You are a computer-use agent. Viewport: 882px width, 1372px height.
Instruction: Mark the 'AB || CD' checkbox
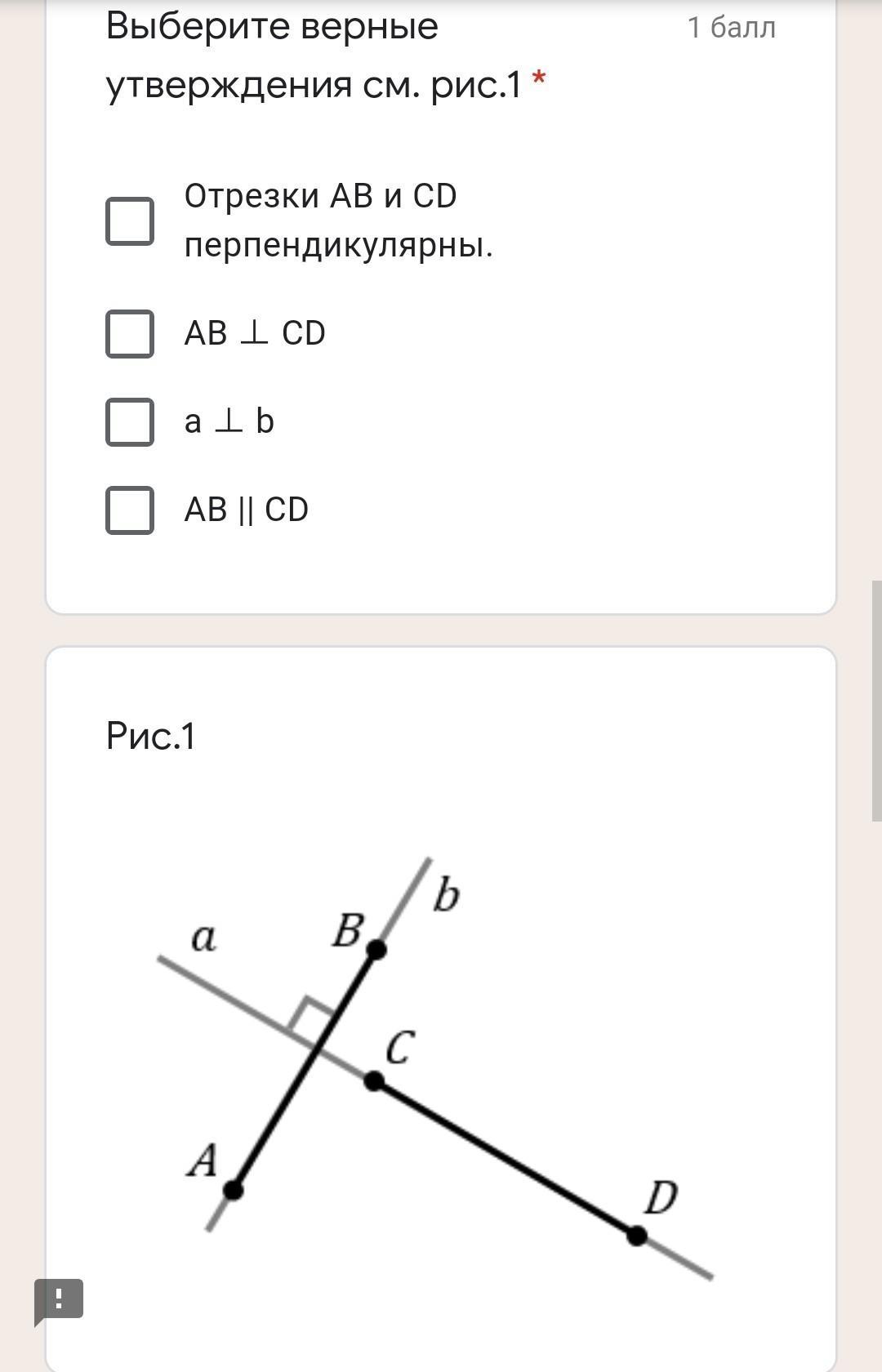130,510
